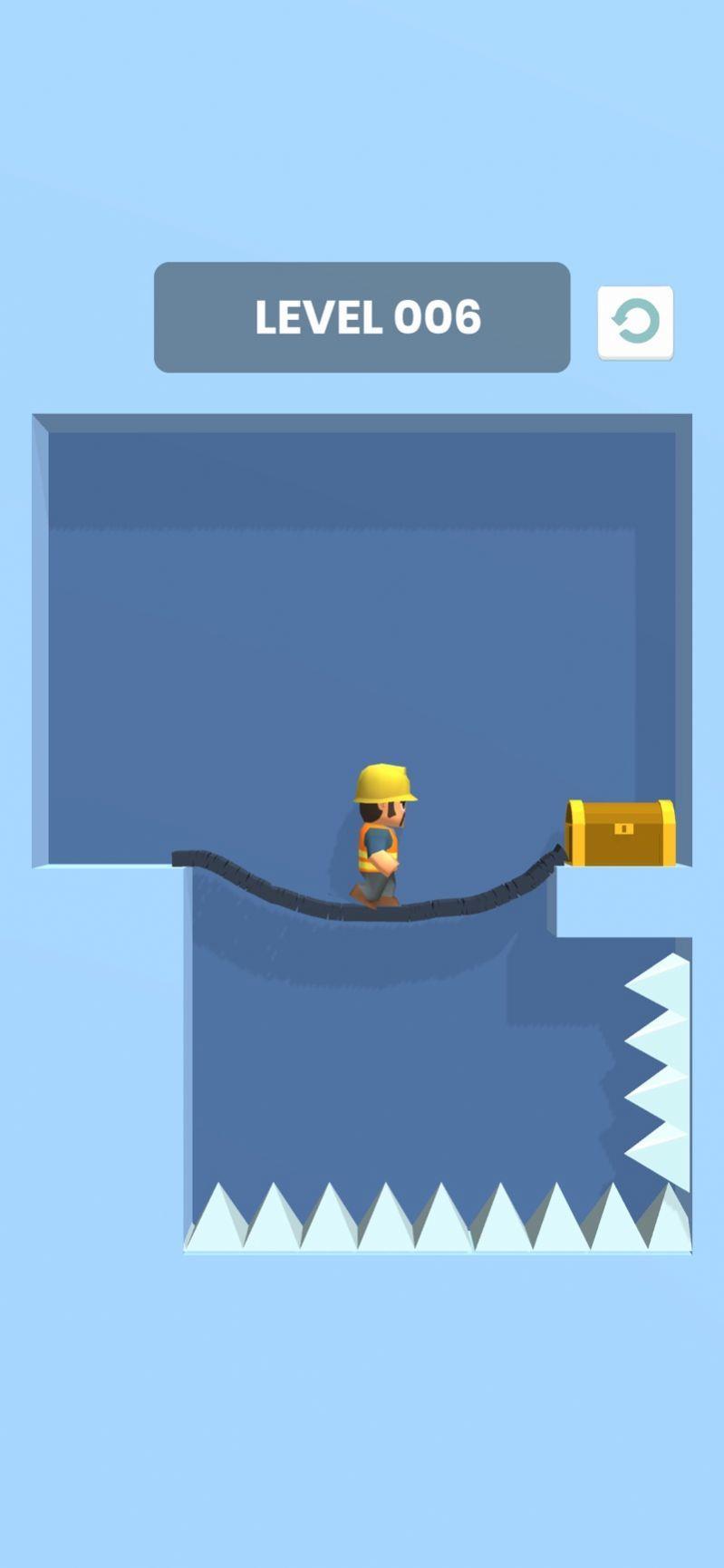Screen dimensions: 724x1568
Task: Restart the level with the reset button
Action: [x=635, y=323]
